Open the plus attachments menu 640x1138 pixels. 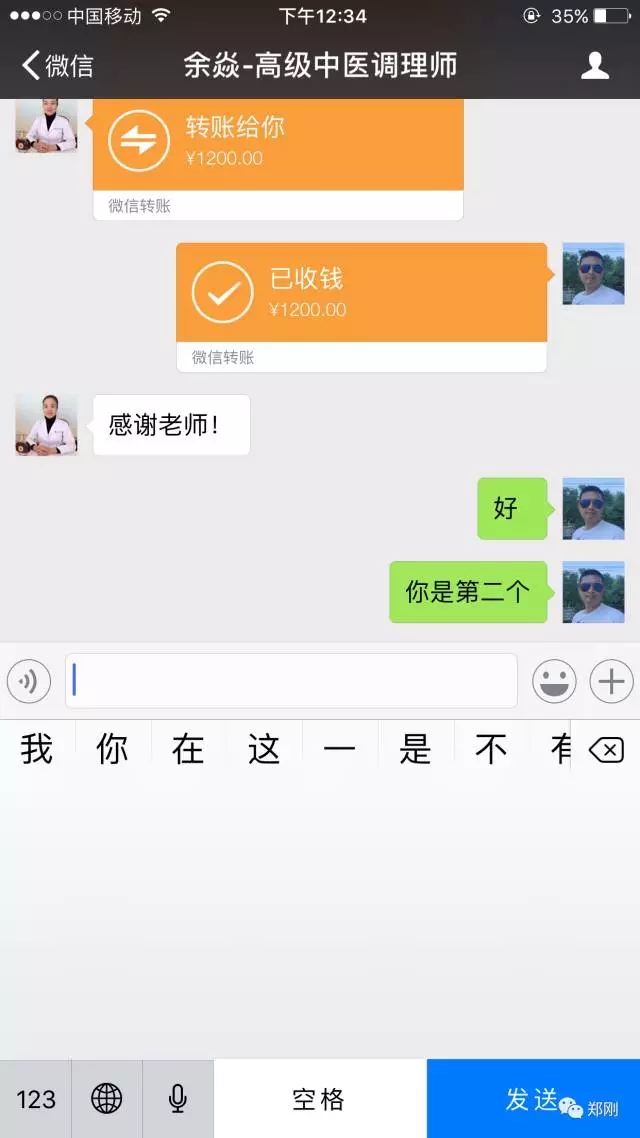[x=611, y=681]
